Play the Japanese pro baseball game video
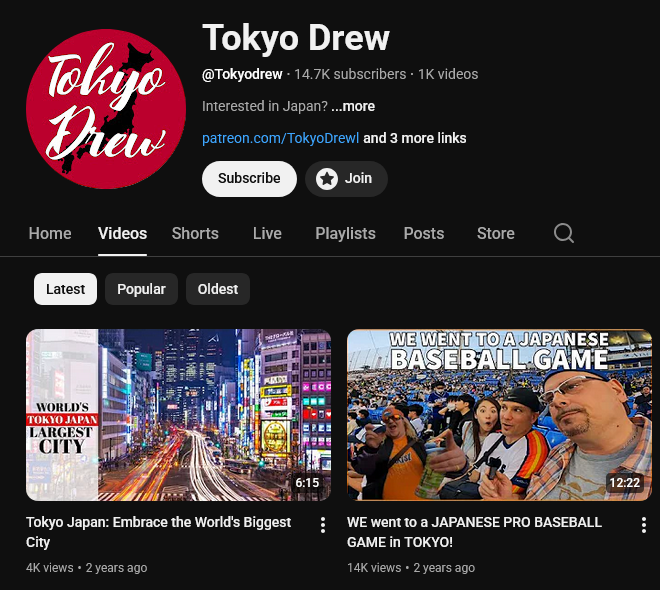Image resolution: width=660 pixels, height=590 pixels. 499,414
